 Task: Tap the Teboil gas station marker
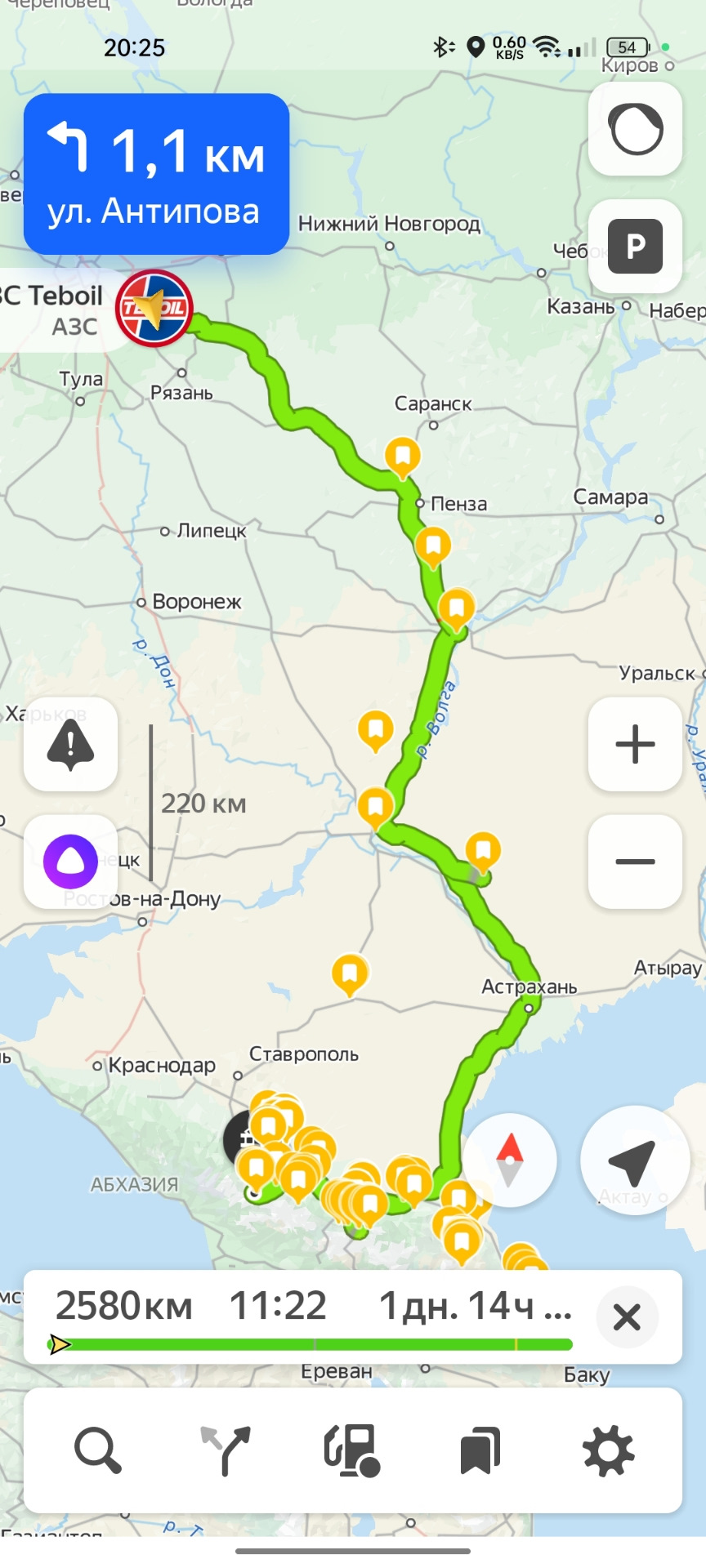pos(154,309)
